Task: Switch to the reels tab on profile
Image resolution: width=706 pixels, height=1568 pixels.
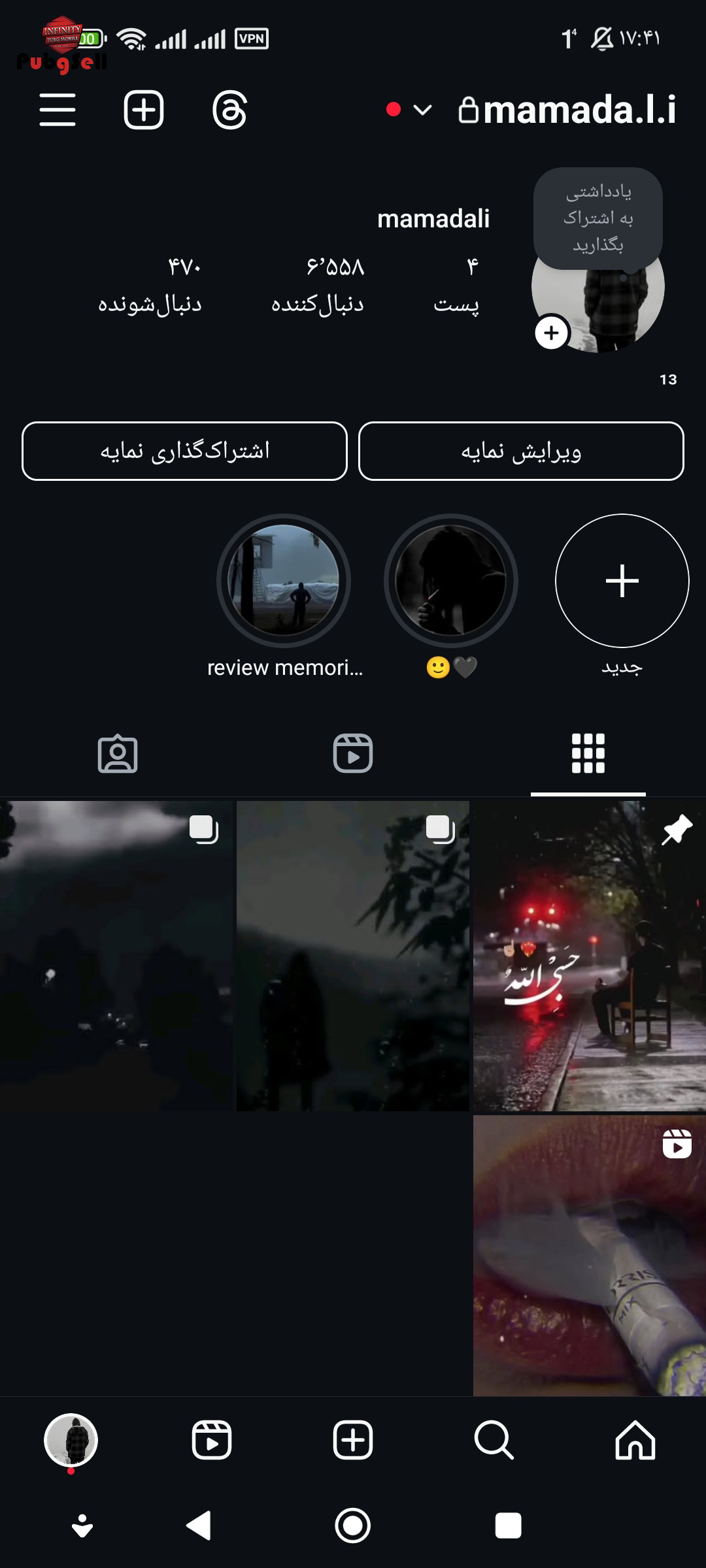Action: (353, 753)
